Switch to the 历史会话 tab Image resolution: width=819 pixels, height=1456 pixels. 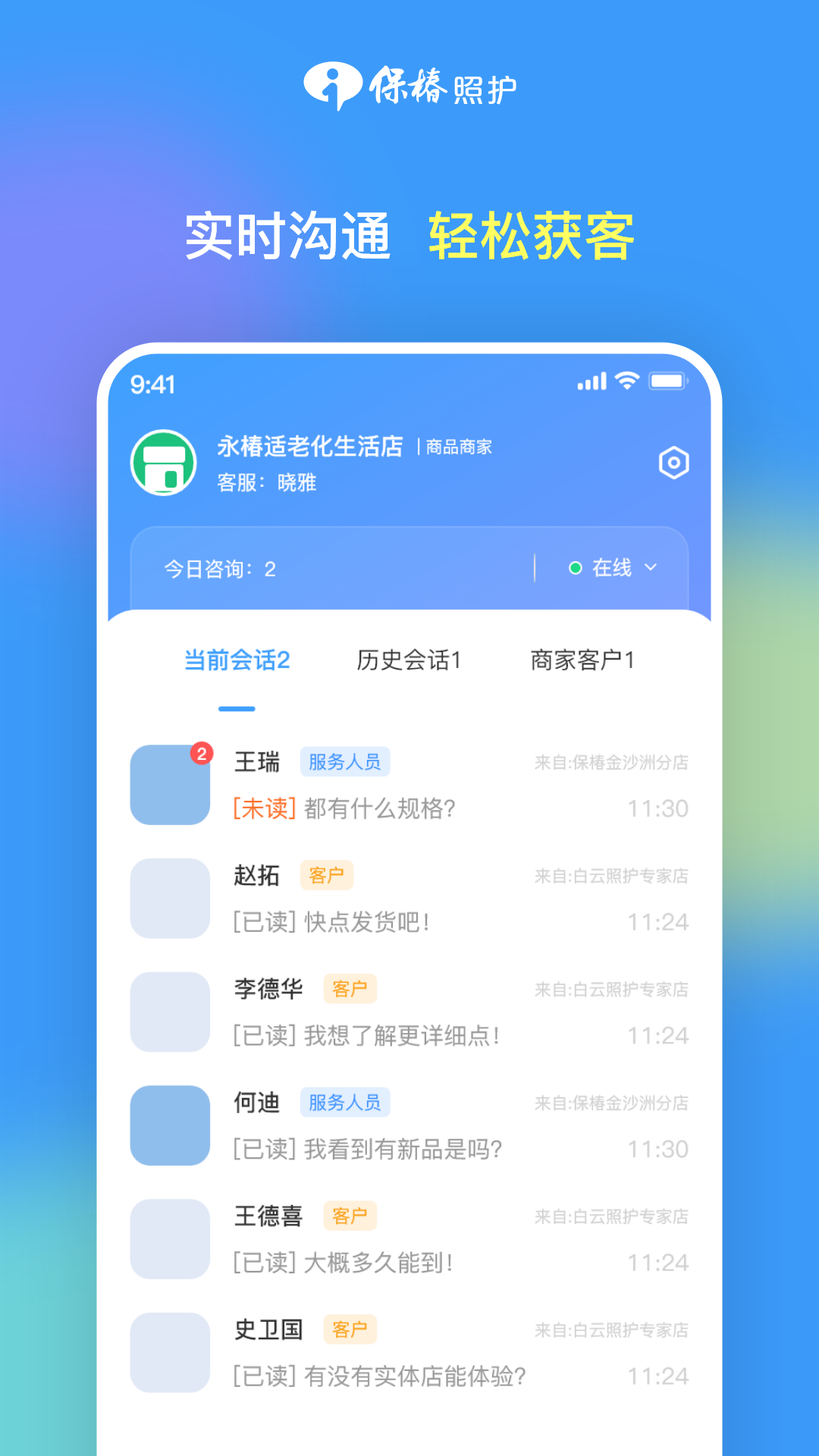tap(410, 661)
